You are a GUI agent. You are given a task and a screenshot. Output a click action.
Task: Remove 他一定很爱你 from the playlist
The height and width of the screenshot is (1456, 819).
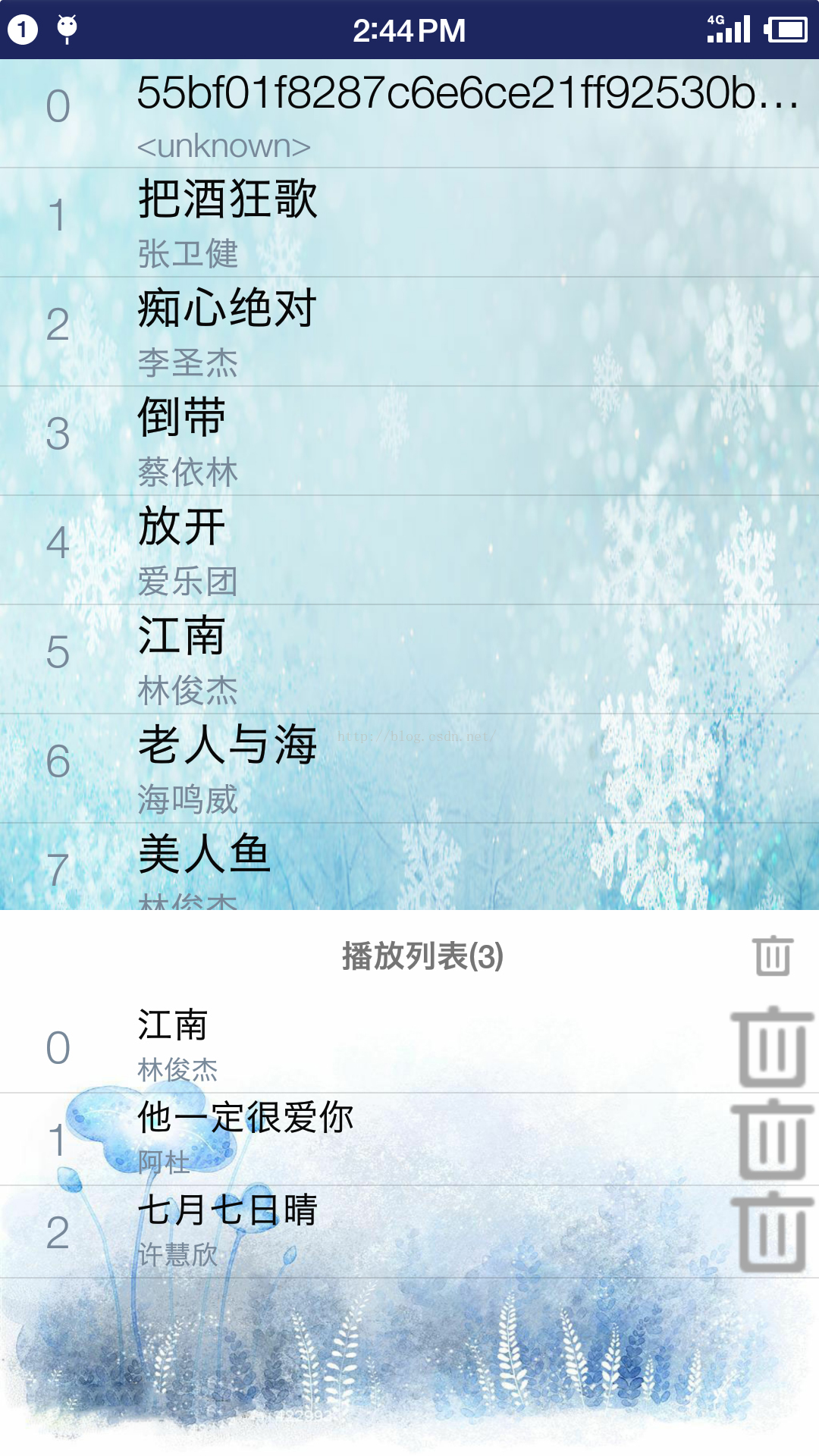tap(772, 1139)
